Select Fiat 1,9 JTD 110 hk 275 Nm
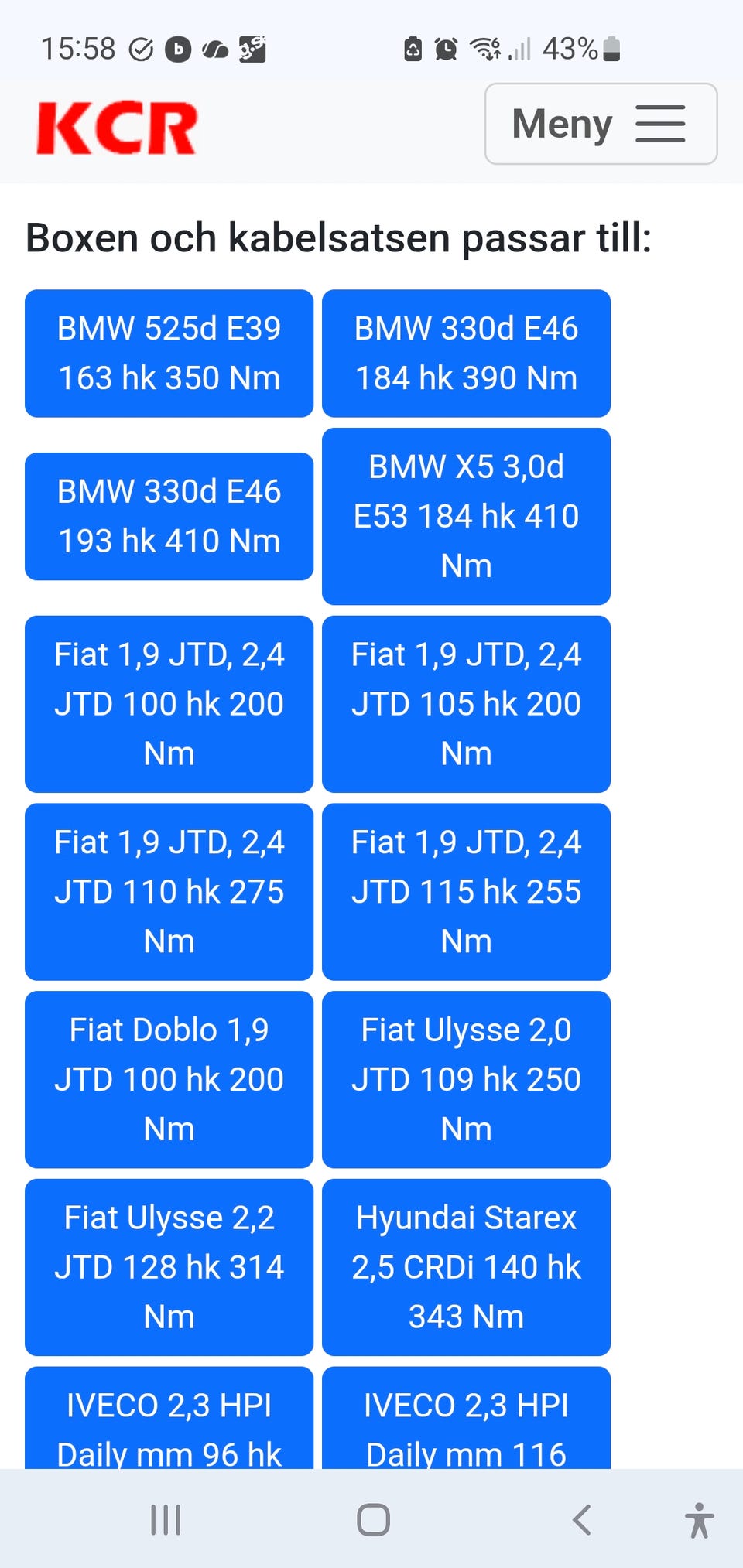Viewport: 743px width, 1568px height. click(x=169, y=892)
